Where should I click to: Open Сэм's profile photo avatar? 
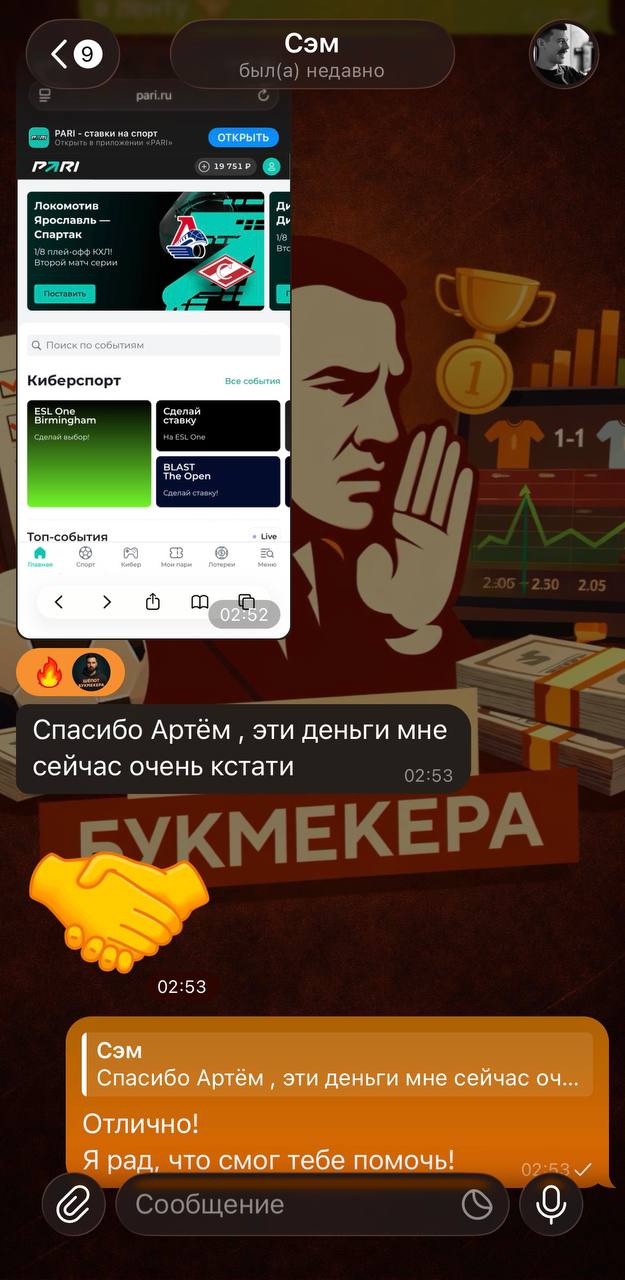[x=563, y=54]
